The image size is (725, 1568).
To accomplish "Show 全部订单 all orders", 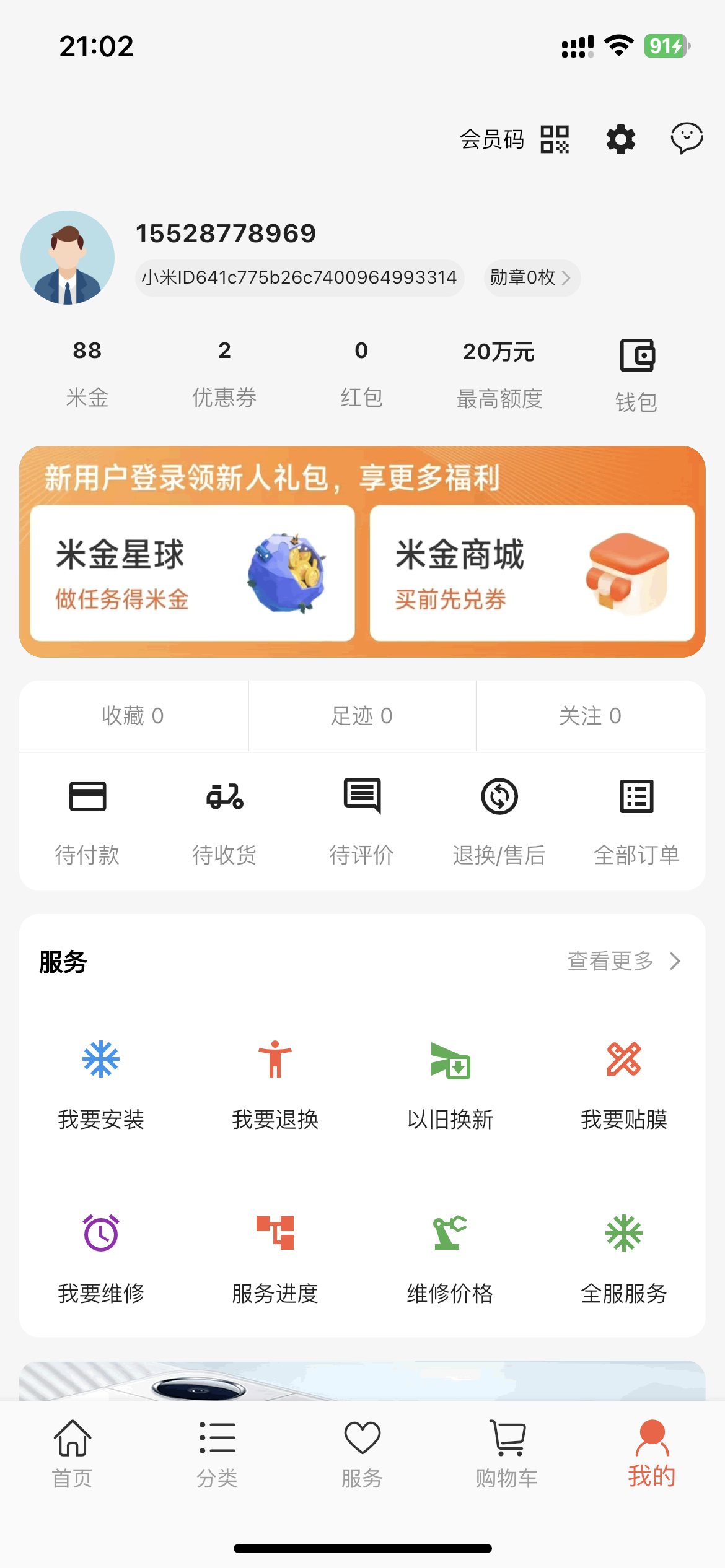I will (x=636, y=821).
